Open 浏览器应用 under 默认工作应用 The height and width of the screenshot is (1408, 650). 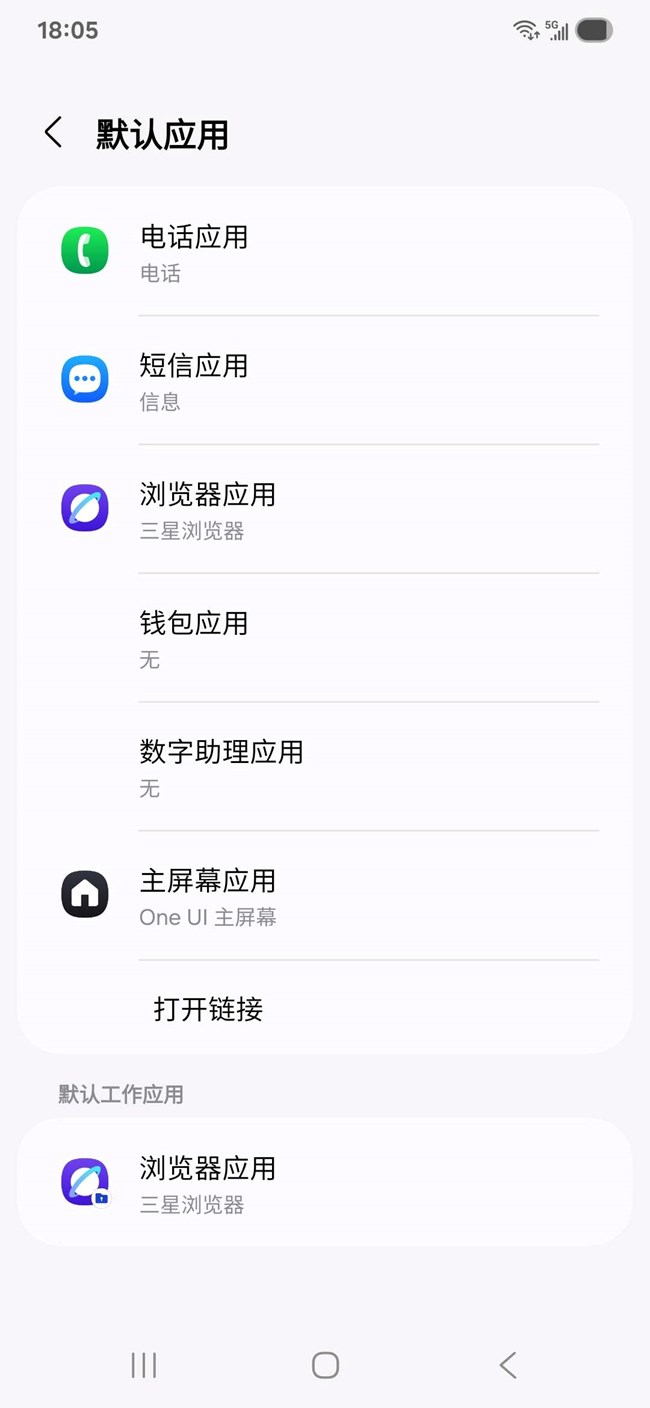click(x=324, y=1183)
